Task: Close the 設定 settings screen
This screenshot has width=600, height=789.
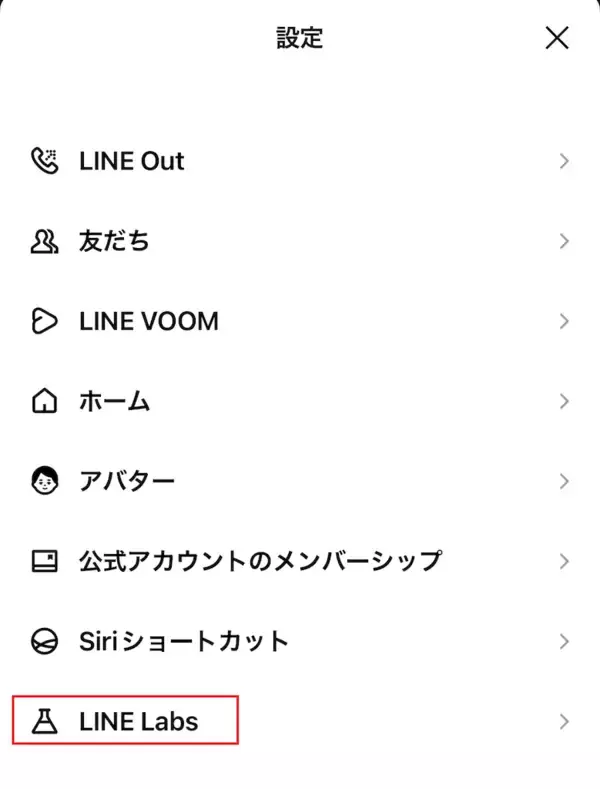Action: pyautogui.click(x=557, y=38)
